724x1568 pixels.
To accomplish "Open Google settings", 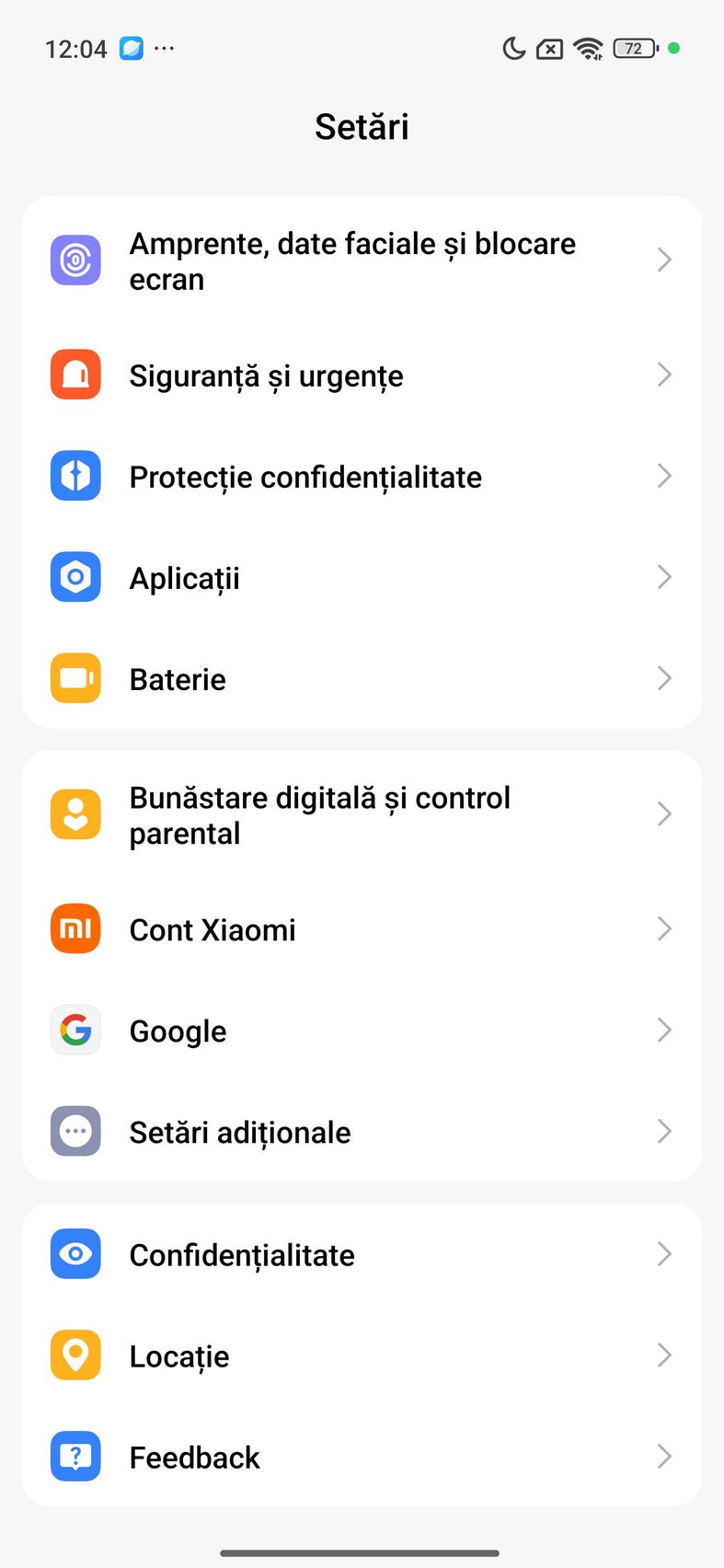I will pyautogui.click(x=178, y=1031).
